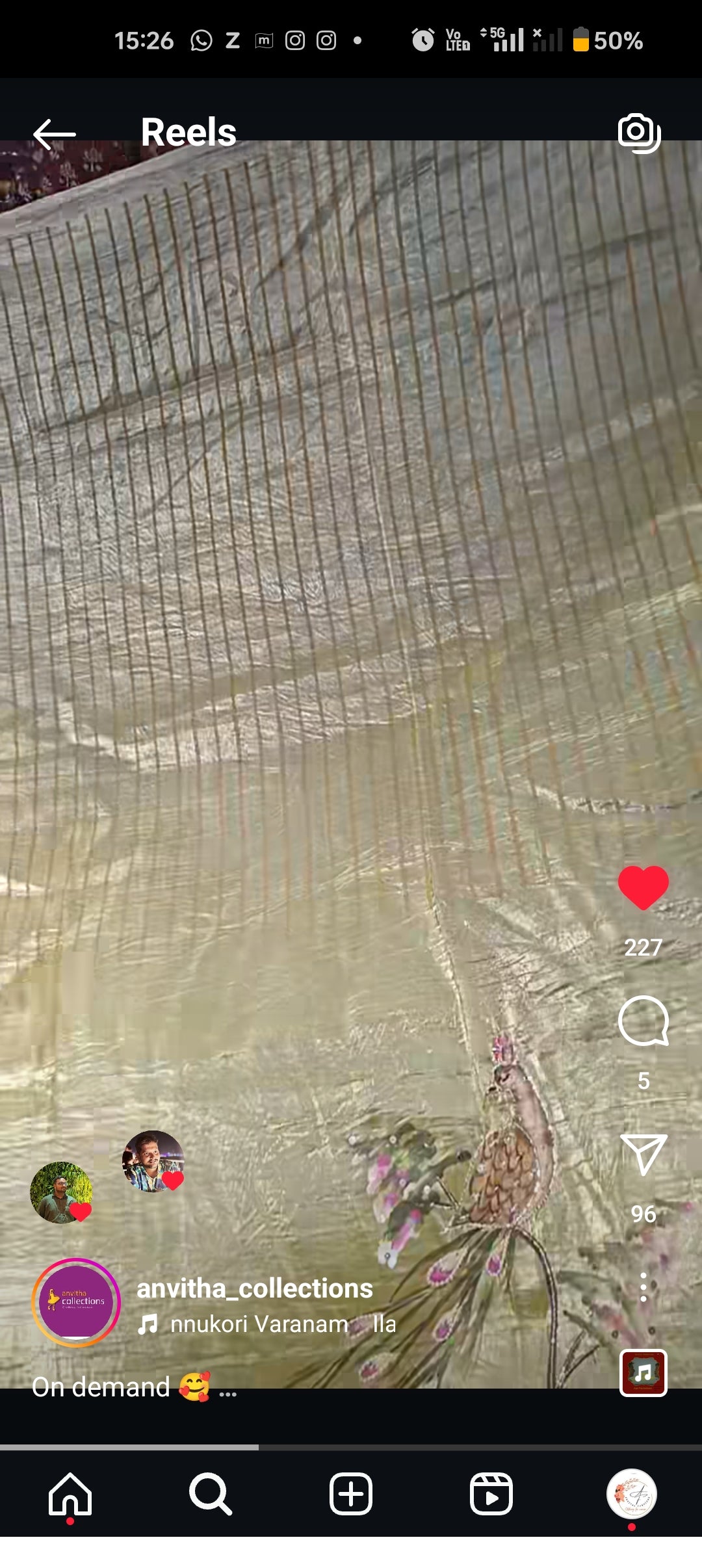
Task: Open anvitha_collections profile picture
Action: tap(76, 1302)
